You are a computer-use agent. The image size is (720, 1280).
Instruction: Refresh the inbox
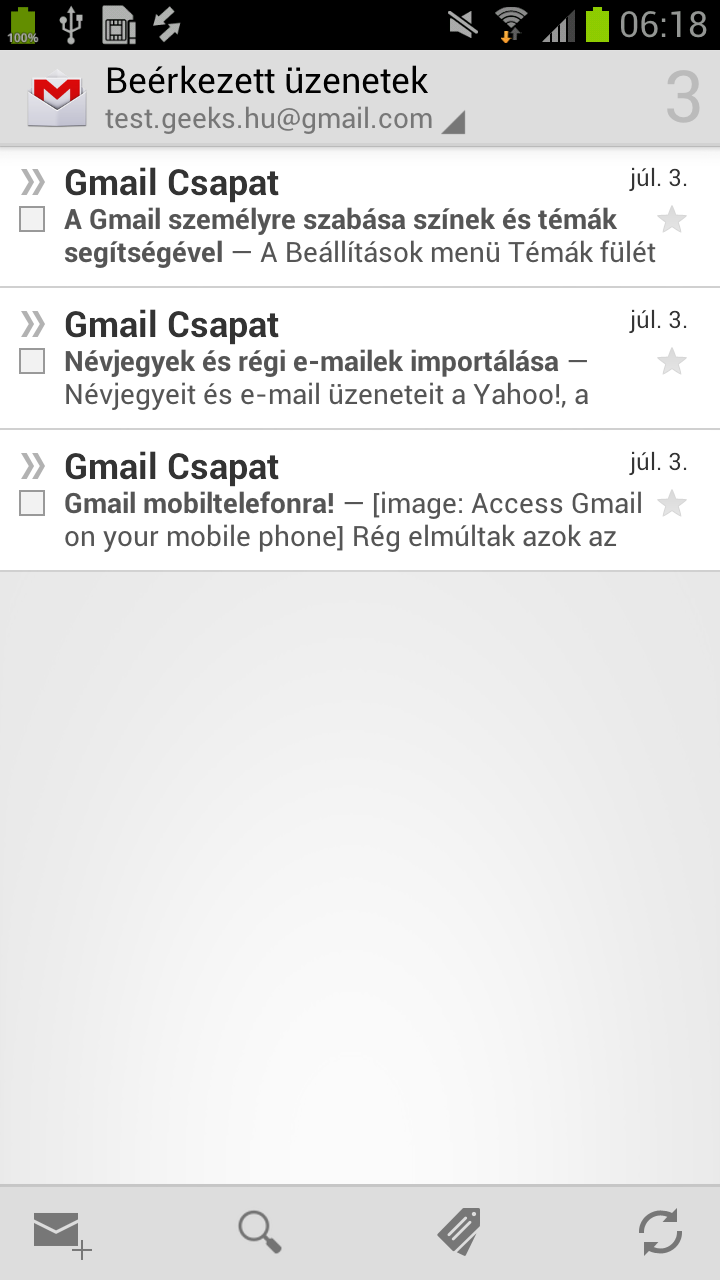[660, 1232]
